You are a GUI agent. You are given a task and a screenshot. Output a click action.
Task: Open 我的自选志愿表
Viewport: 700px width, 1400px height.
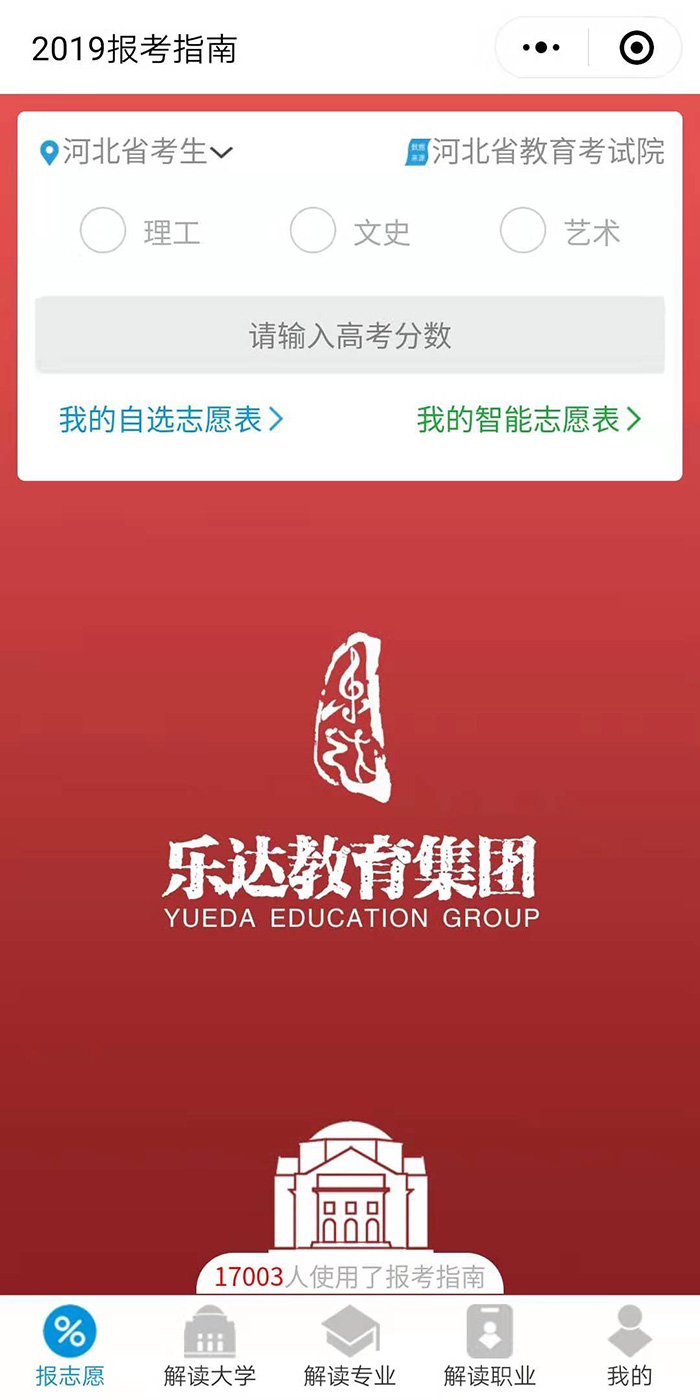[171, 419]
